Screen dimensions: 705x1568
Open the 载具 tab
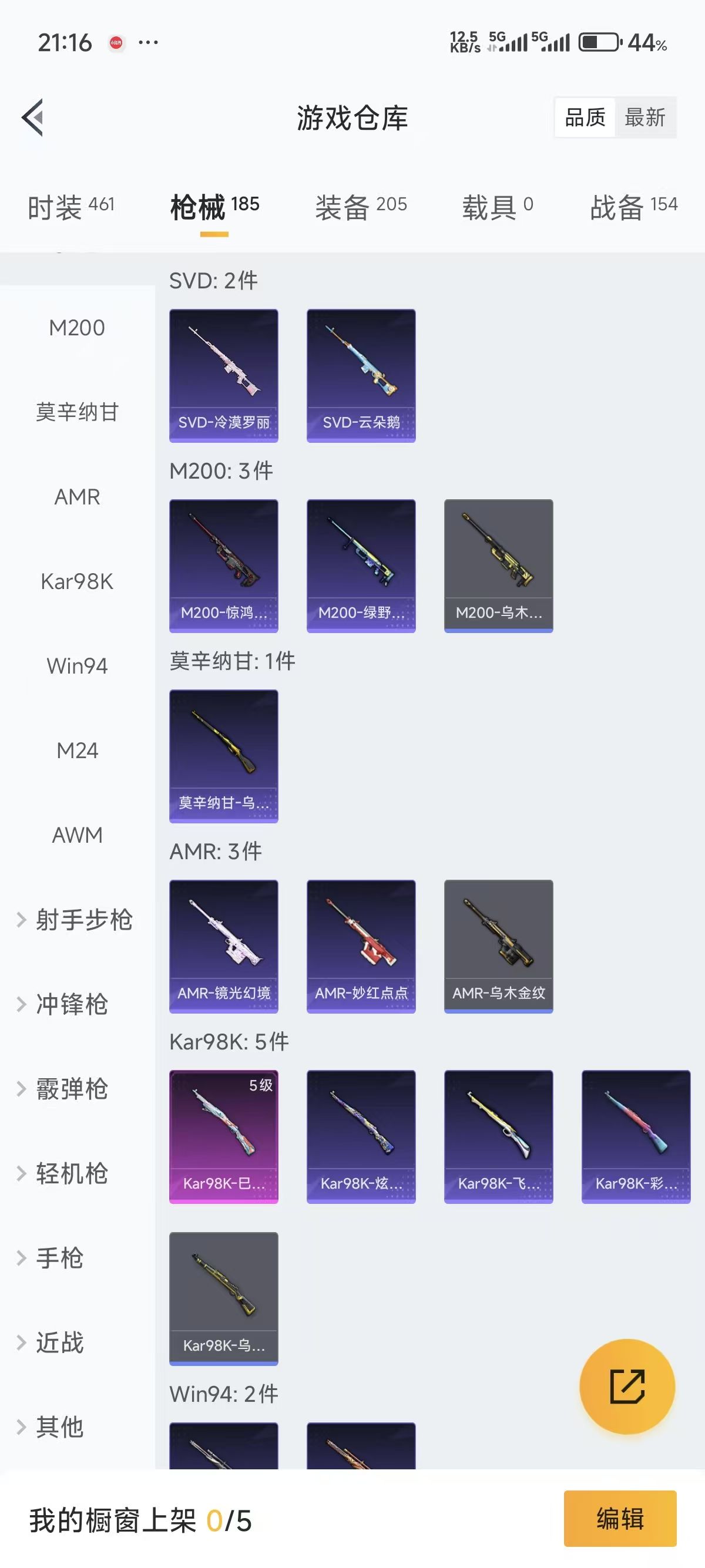click(497, 207)
